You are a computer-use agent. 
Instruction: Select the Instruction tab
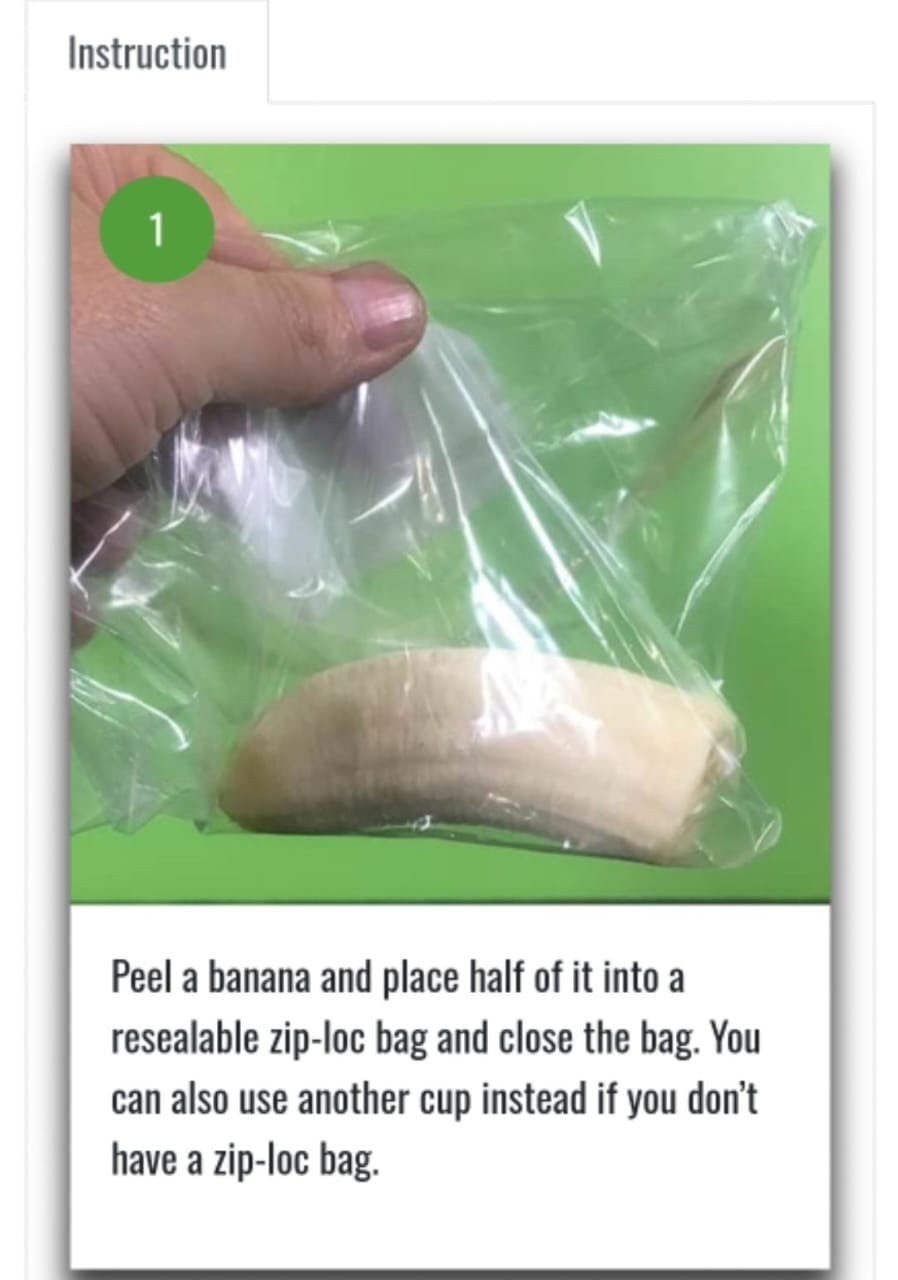coord(147,54)
